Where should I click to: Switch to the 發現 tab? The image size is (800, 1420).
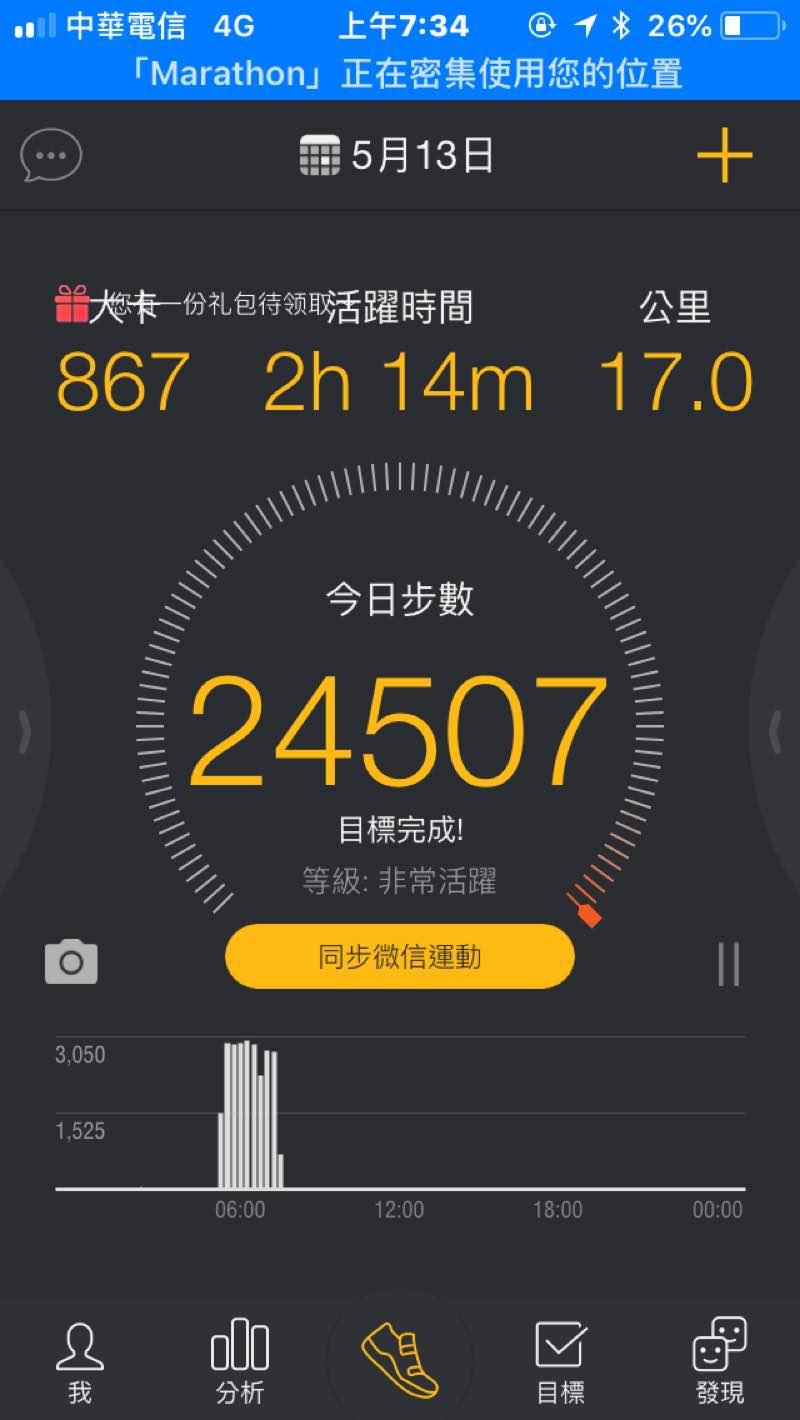point(720,1362)
